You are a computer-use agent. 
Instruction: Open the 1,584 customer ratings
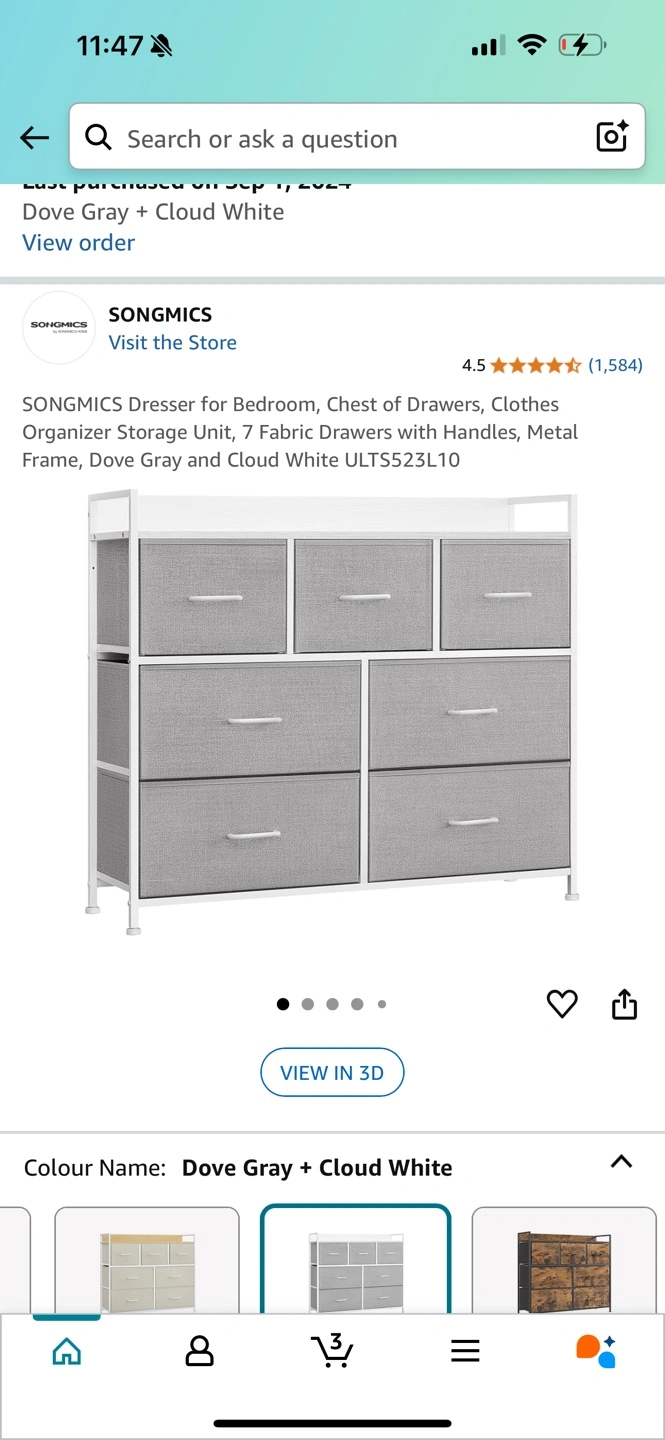[615, 365]
